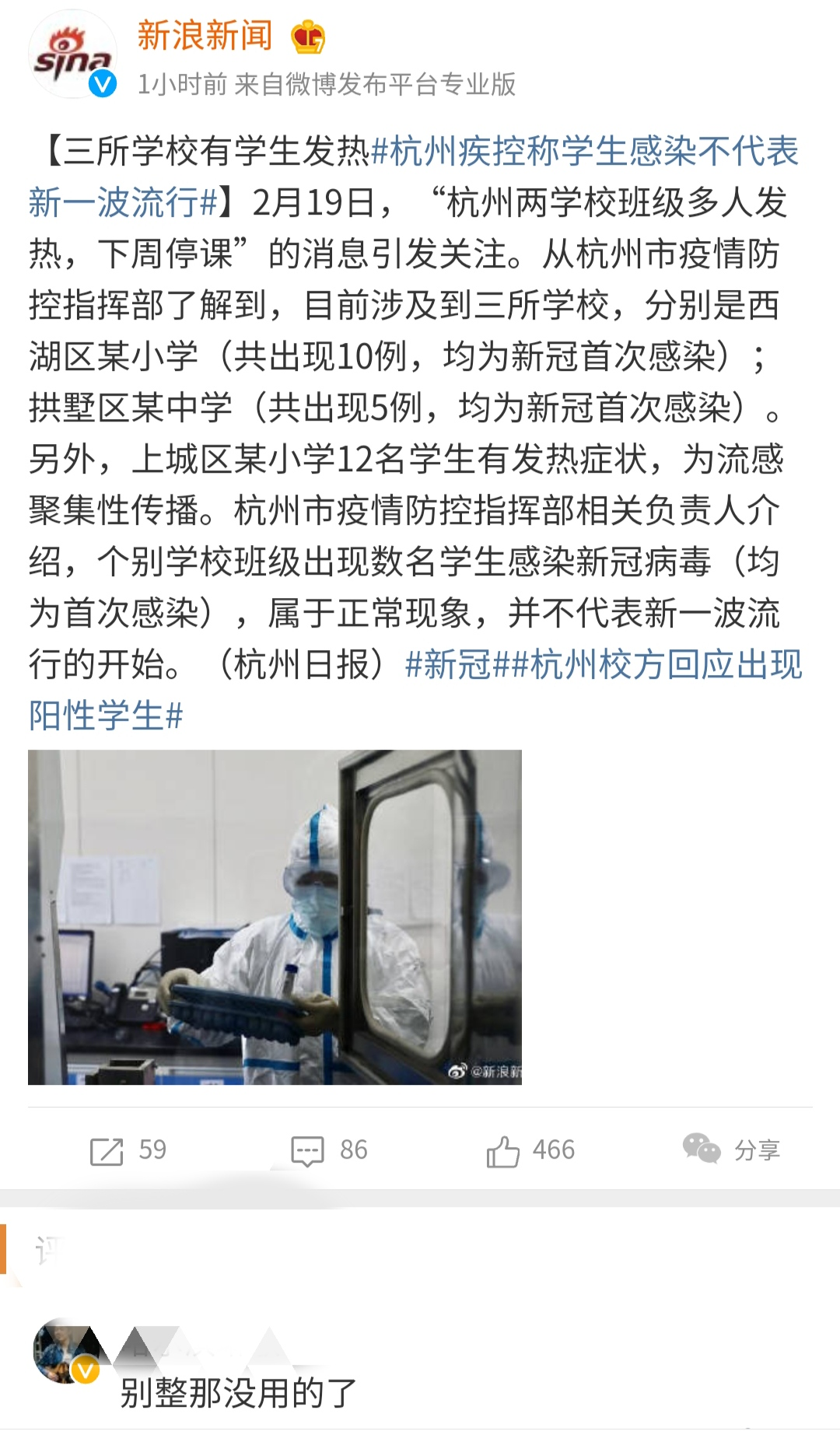Open the 新浪新闻 account name link

click(x=205, y=36)
